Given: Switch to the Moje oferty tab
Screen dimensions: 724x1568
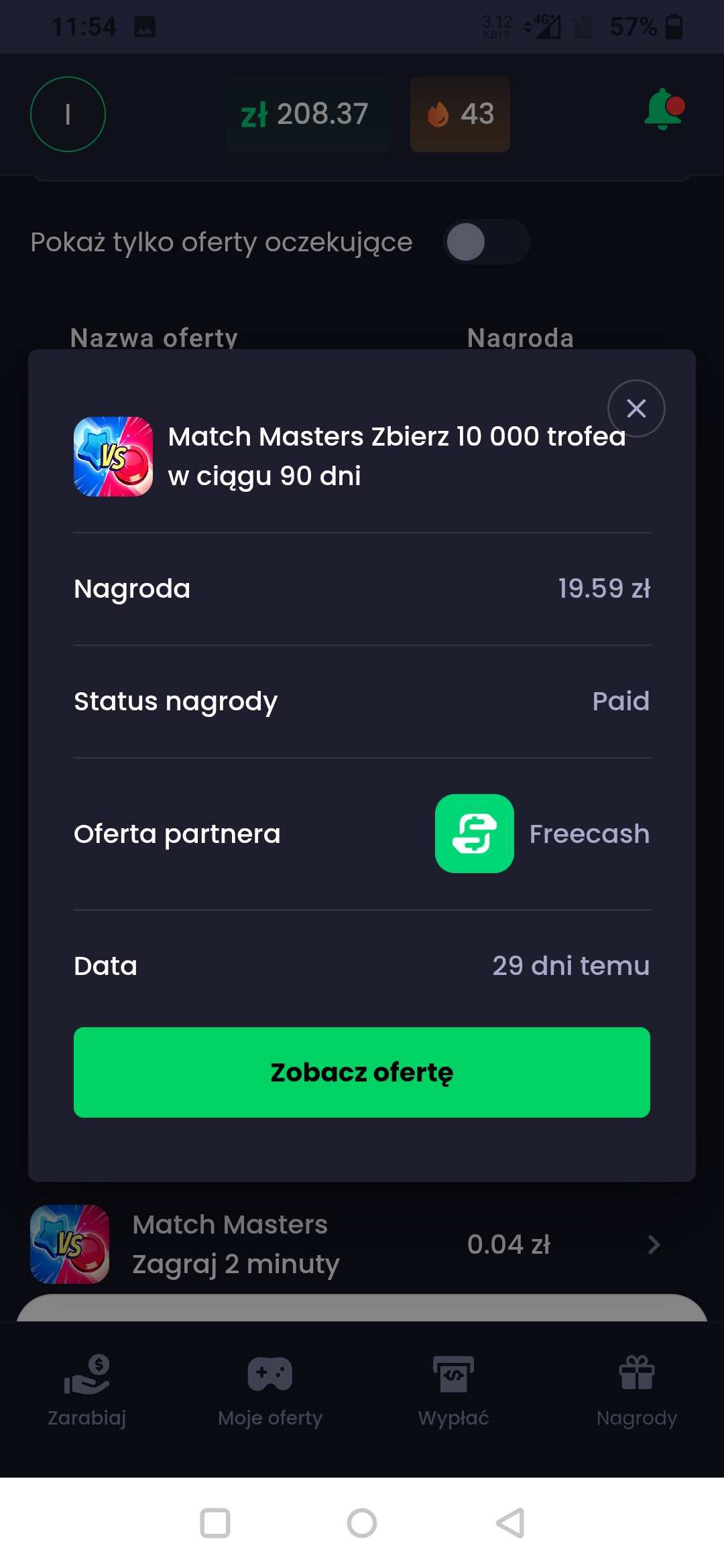Looking at the screenshot, I should (270, 1391).
